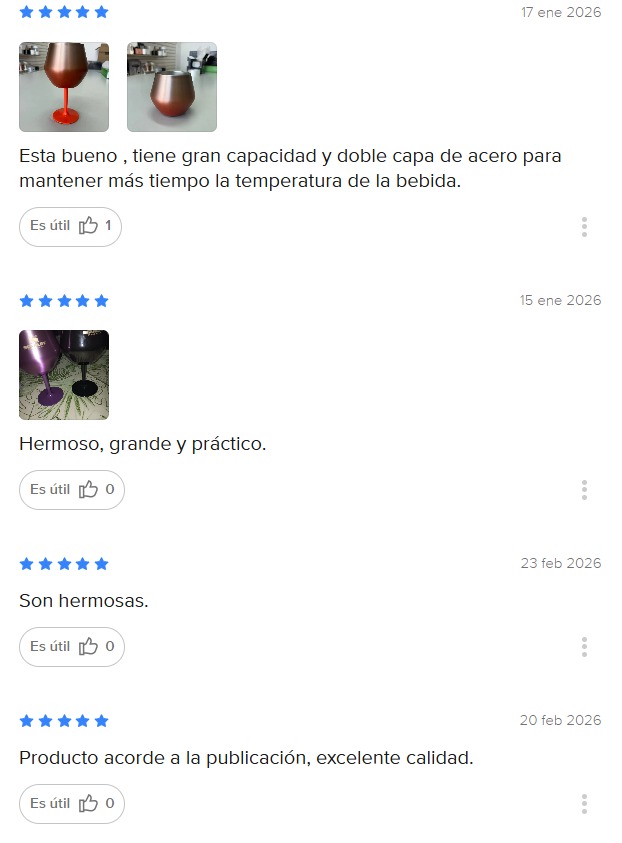
Task: Open options for the 15 ene 2026 review
Action: coord(584,490)
